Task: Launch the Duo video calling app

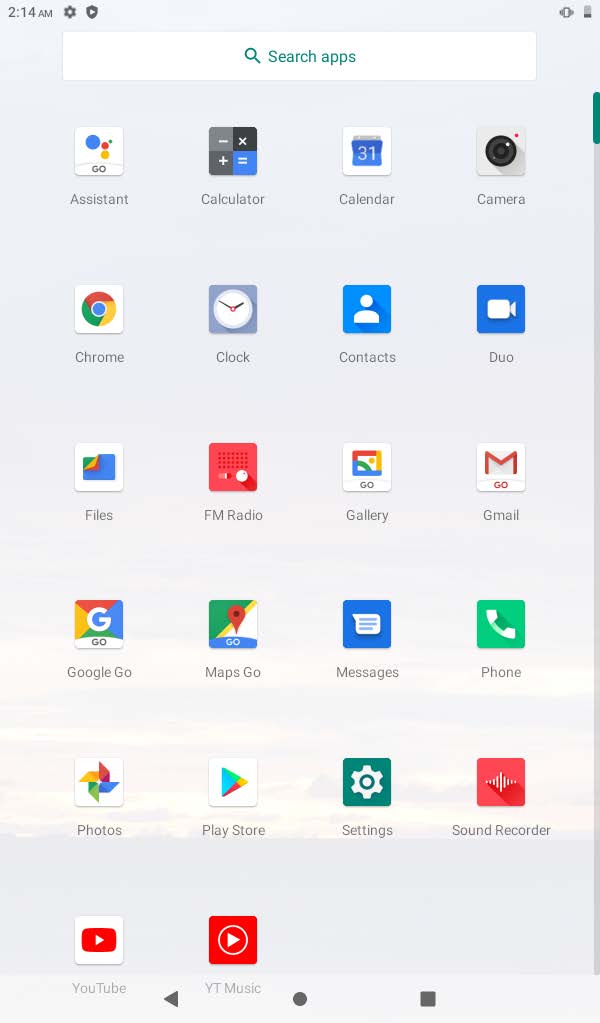Action: [x=501, y=309]
